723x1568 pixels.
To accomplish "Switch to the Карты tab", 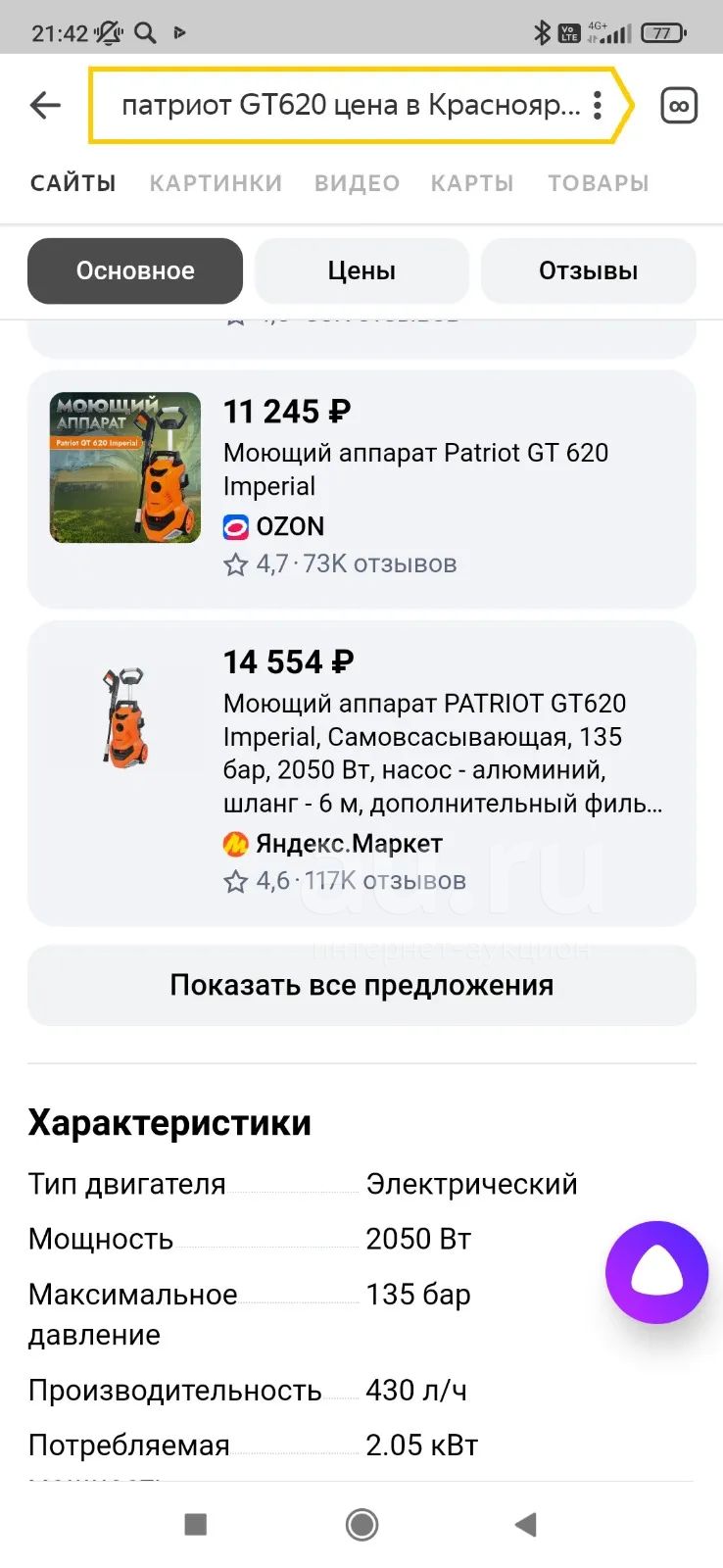I will coord(472,183).
